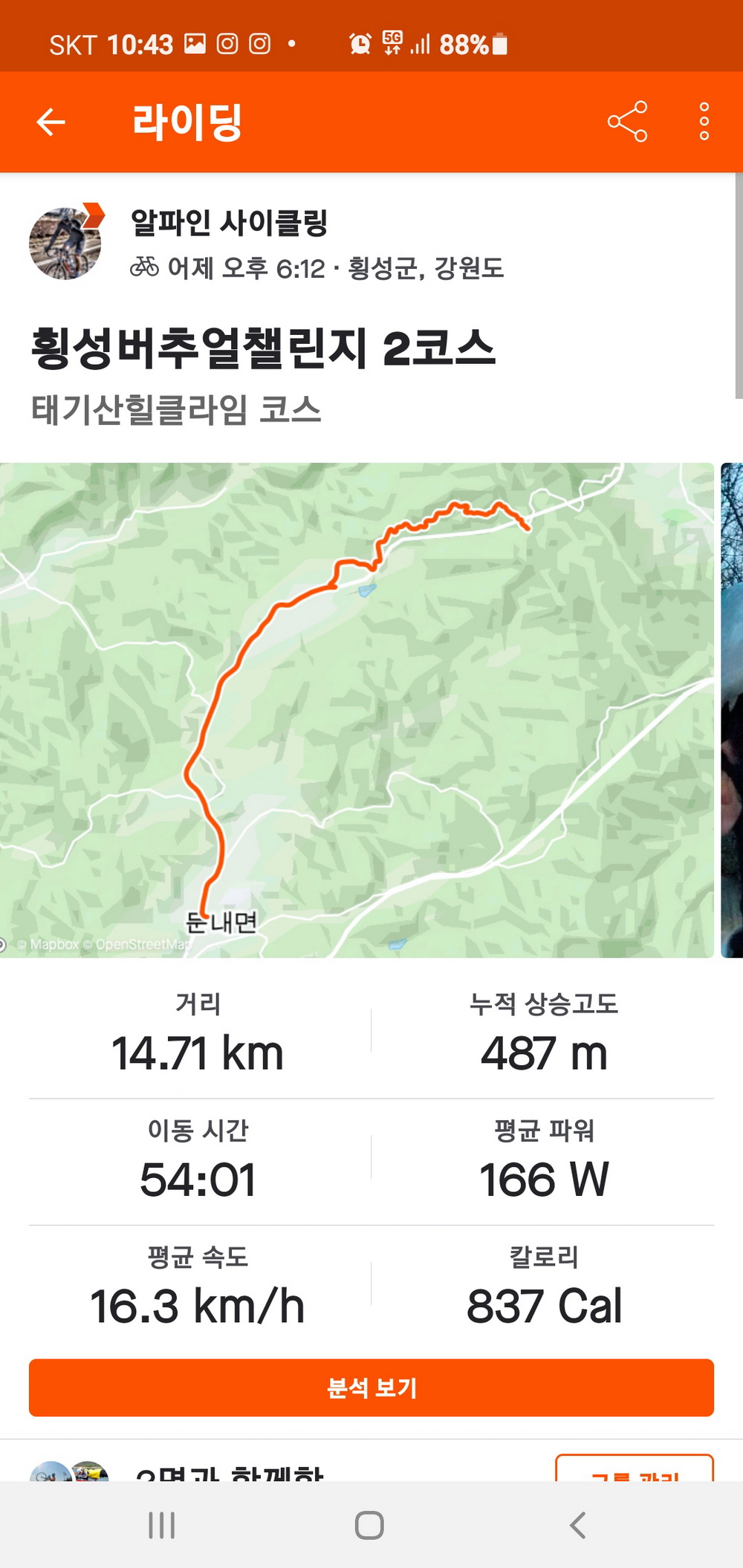
Task: View the photo beside the map
Action: (732, 709)
